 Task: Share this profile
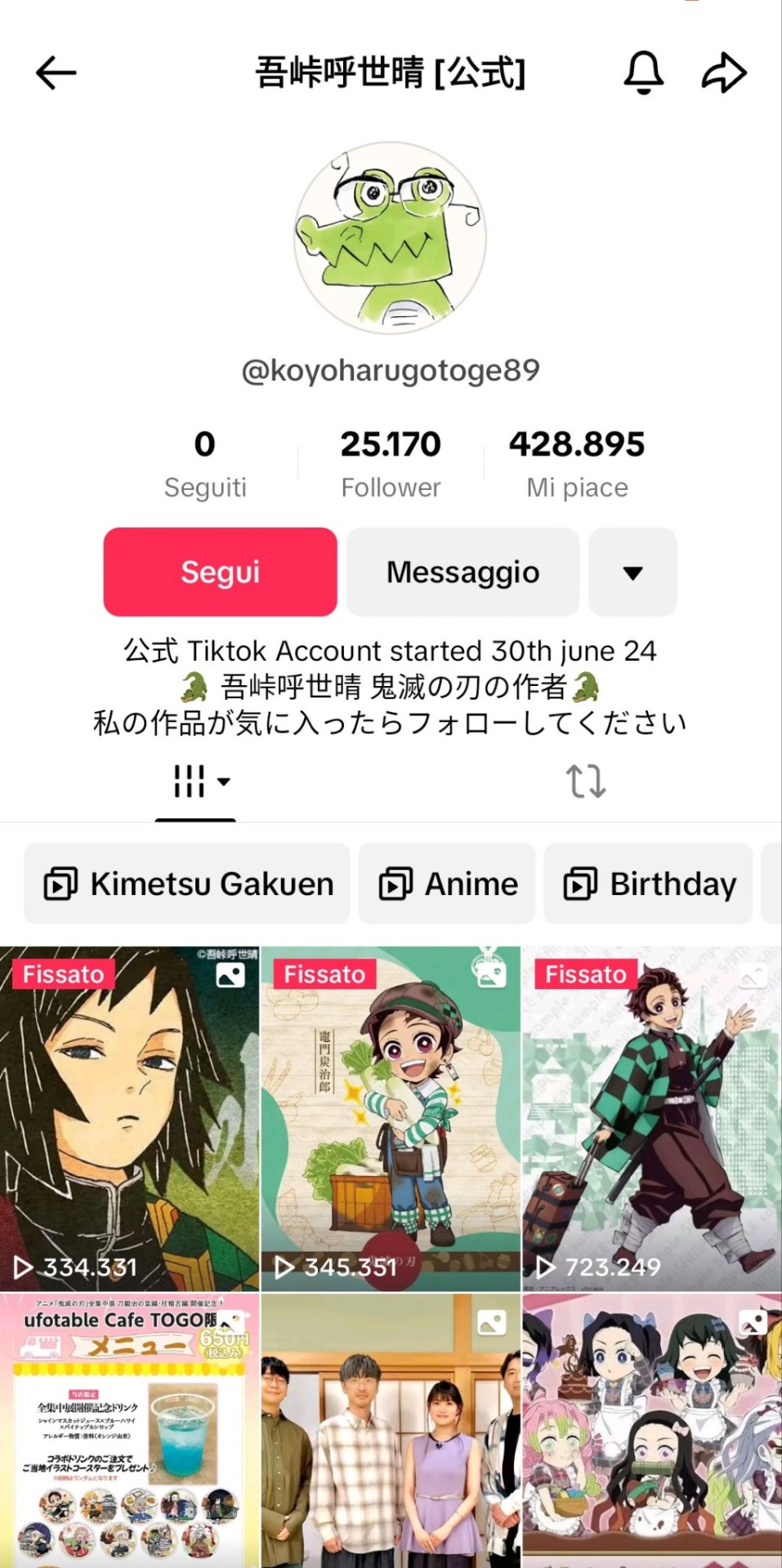pos(724,73)
